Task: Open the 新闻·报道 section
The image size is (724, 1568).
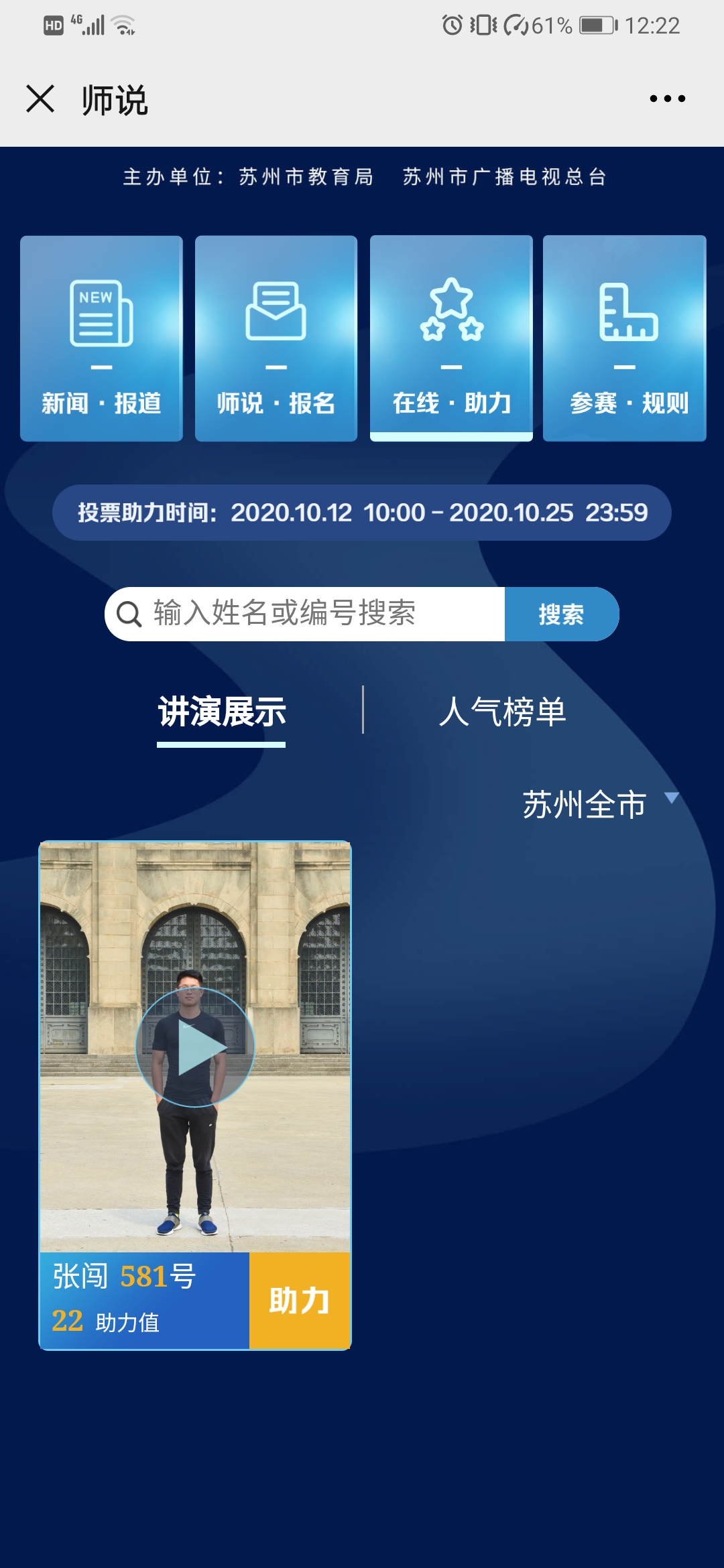Action: click(x=101, y=338)
